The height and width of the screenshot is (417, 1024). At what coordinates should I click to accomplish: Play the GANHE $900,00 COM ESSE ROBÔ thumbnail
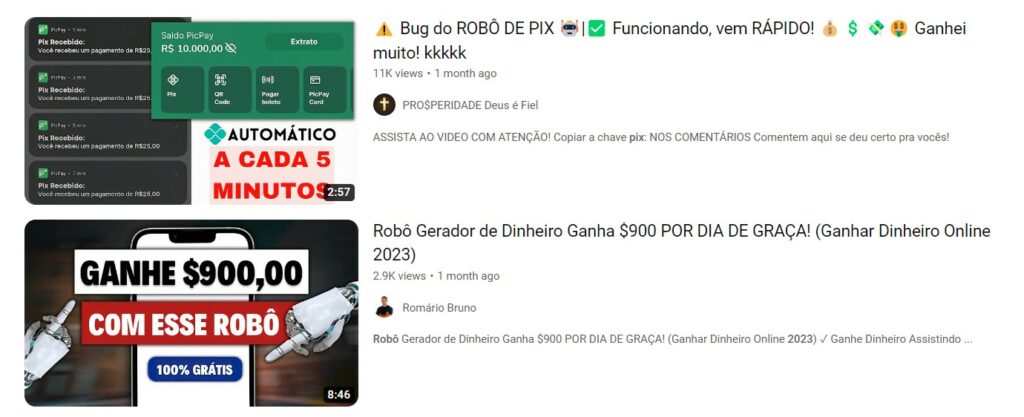pos(191,312)
